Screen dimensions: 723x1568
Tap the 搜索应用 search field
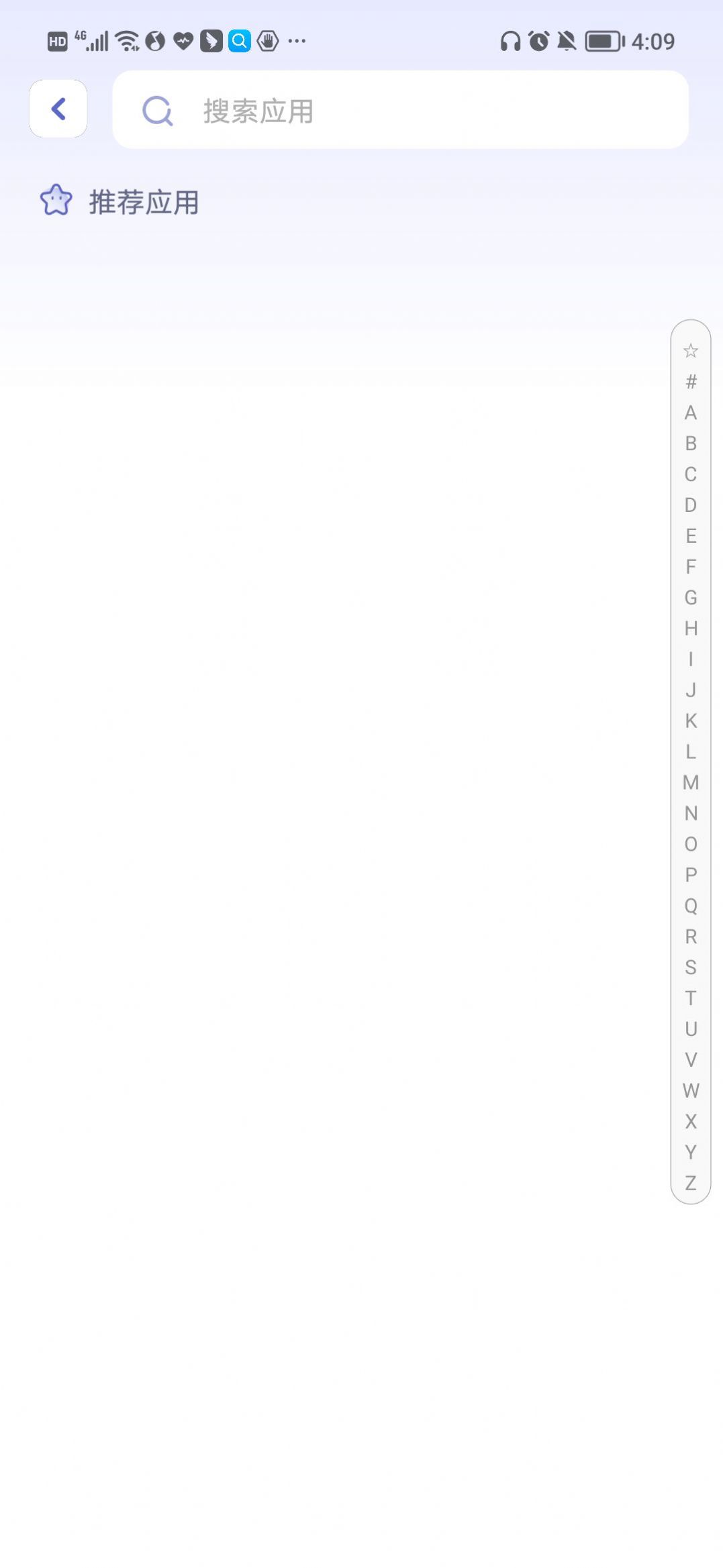(400, 110)
